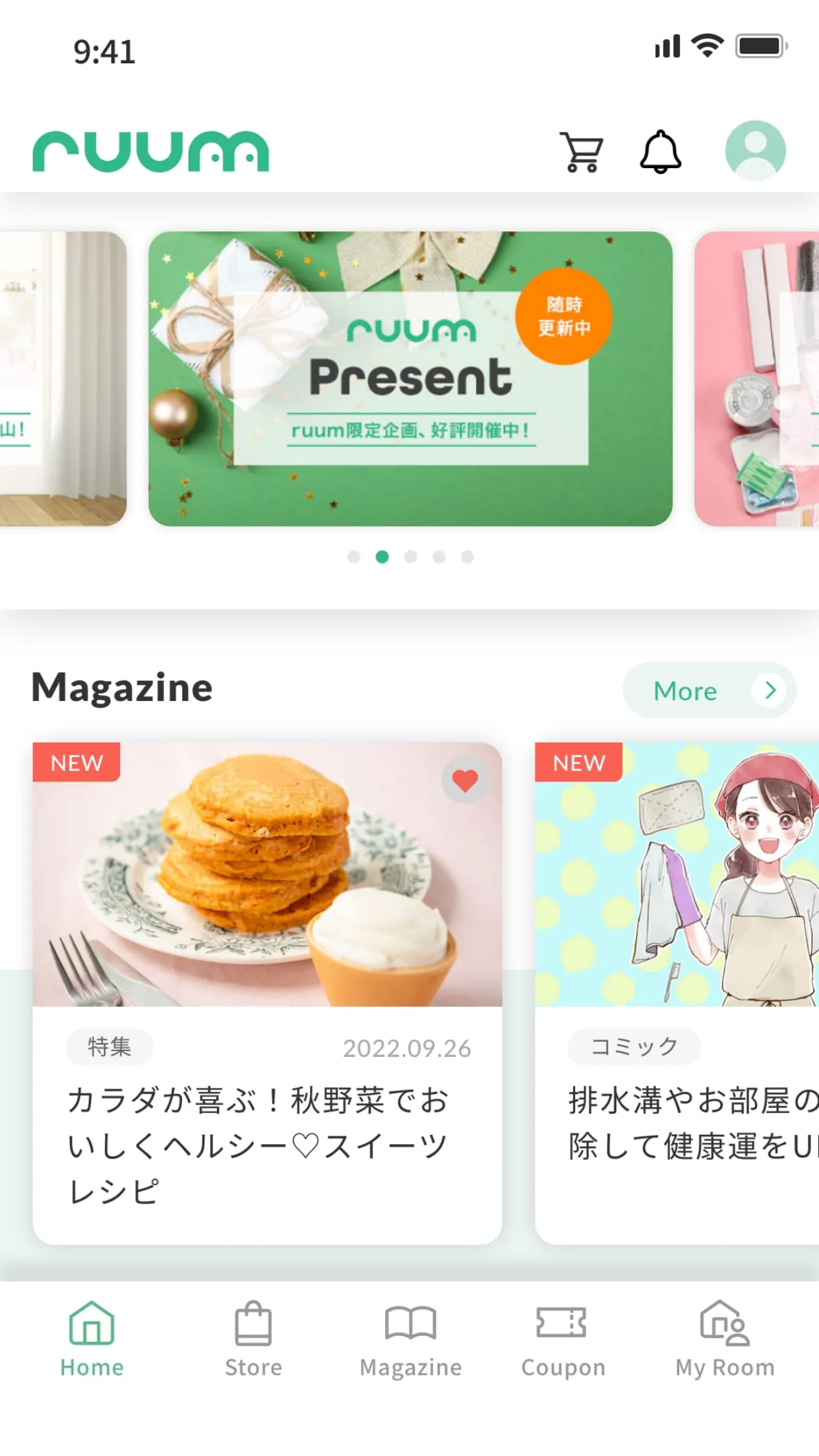Open the shopping cart

point(581,152)
